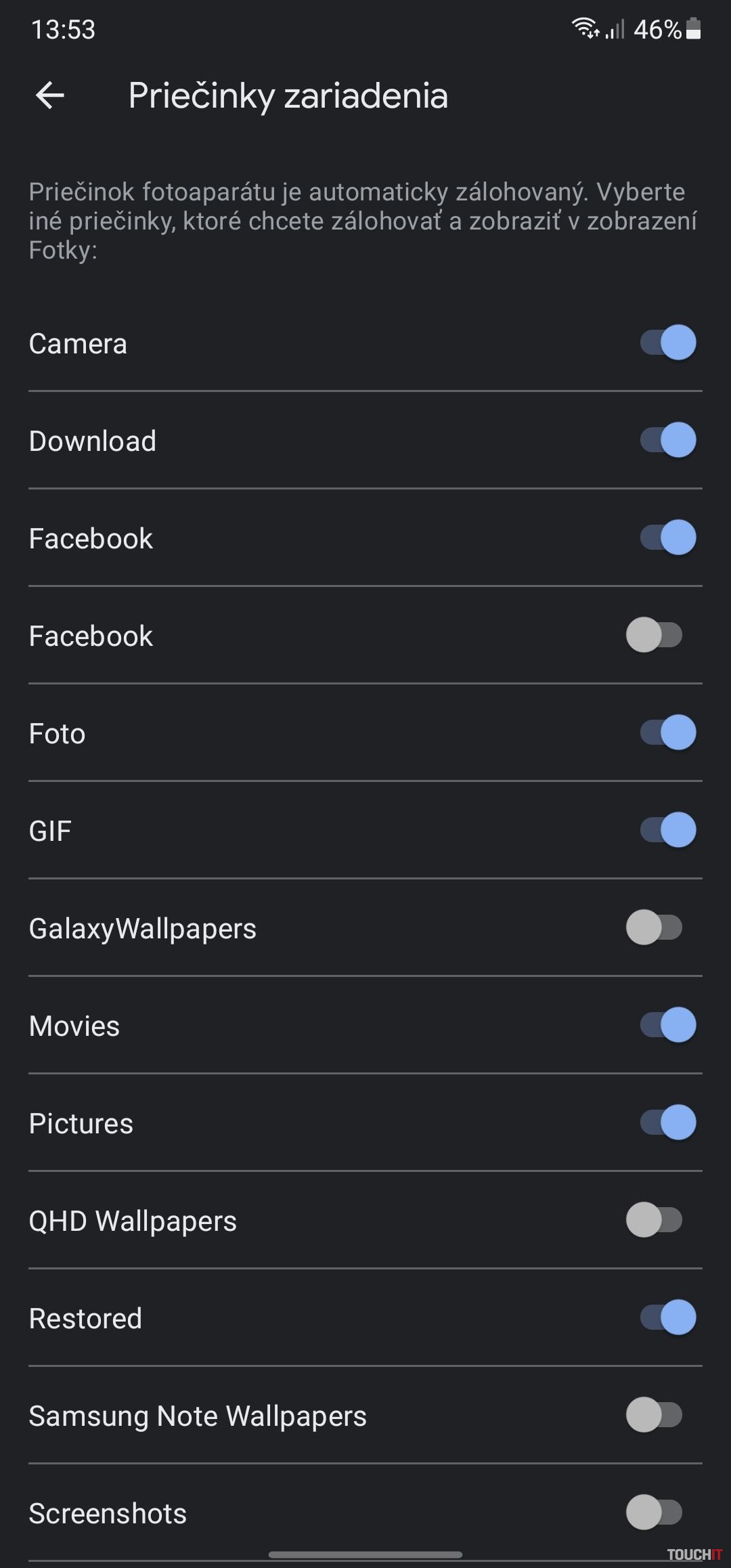The image size is (731, 1568).
Task: Go back from Priečinky zariadenia
Action: click(x=50, y=95)
